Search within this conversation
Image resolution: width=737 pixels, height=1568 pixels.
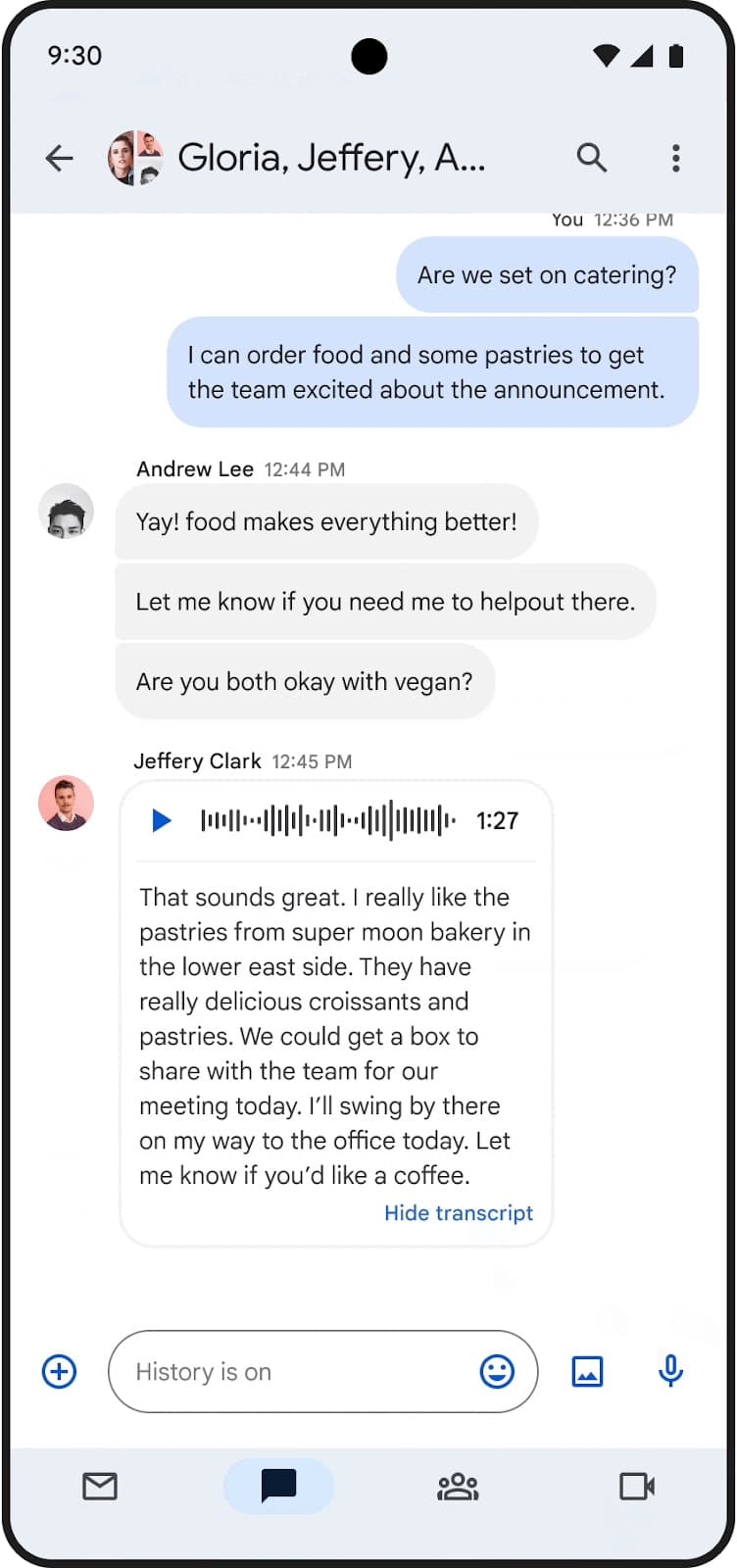click(591, 157)
